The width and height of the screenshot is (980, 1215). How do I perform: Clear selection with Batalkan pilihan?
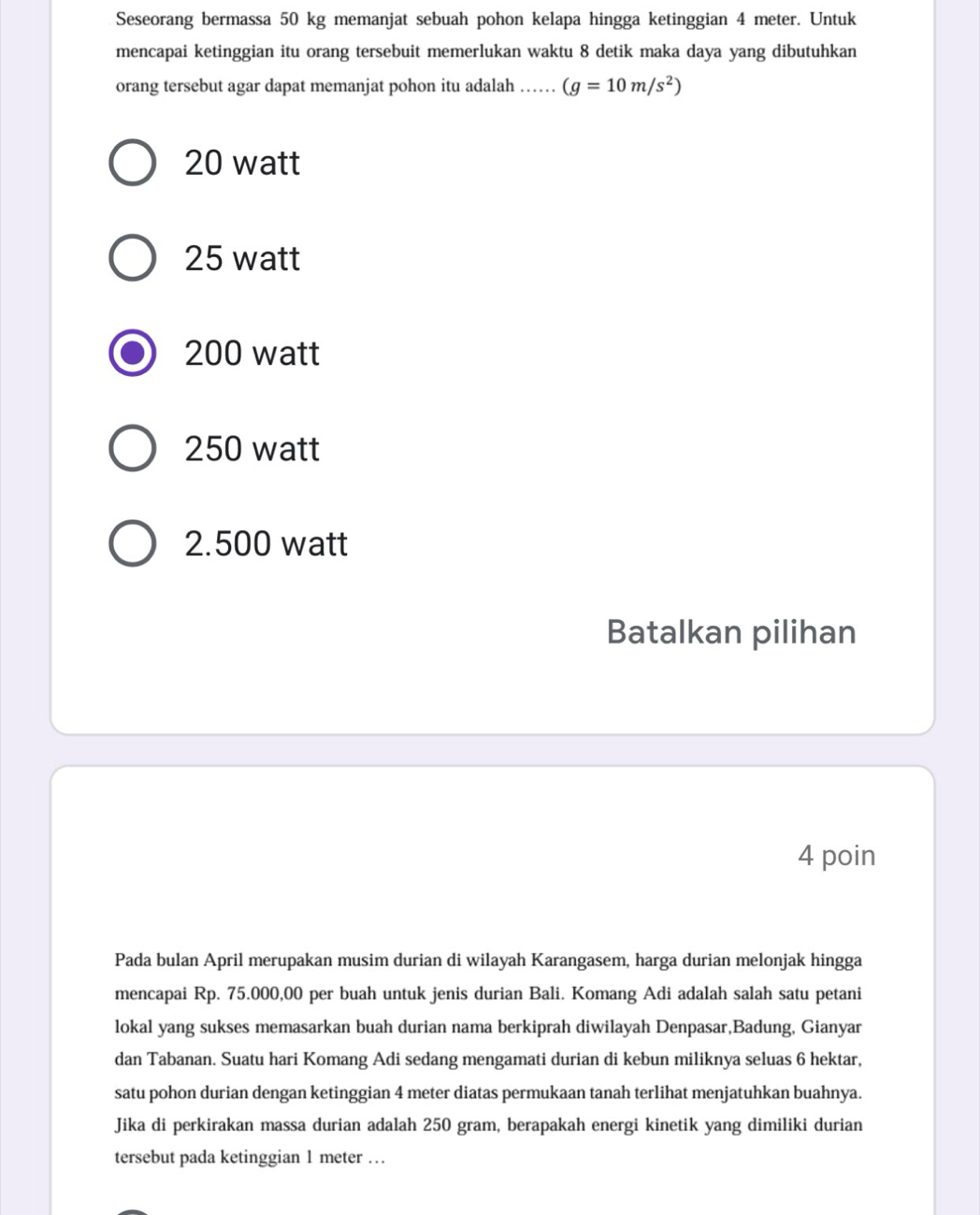tap(730, 632)
